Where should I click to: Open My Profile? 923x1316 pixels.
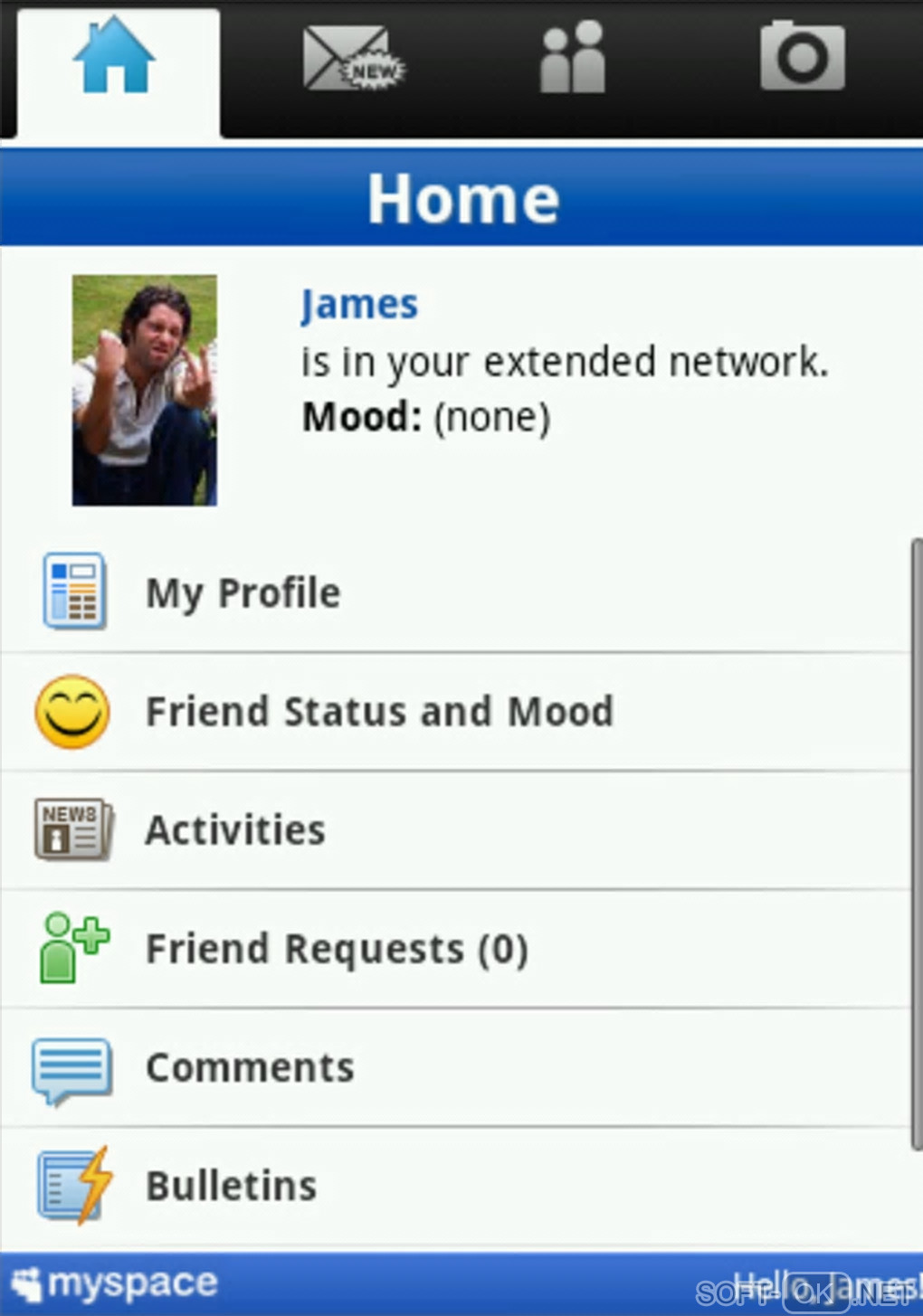point(243,593)
